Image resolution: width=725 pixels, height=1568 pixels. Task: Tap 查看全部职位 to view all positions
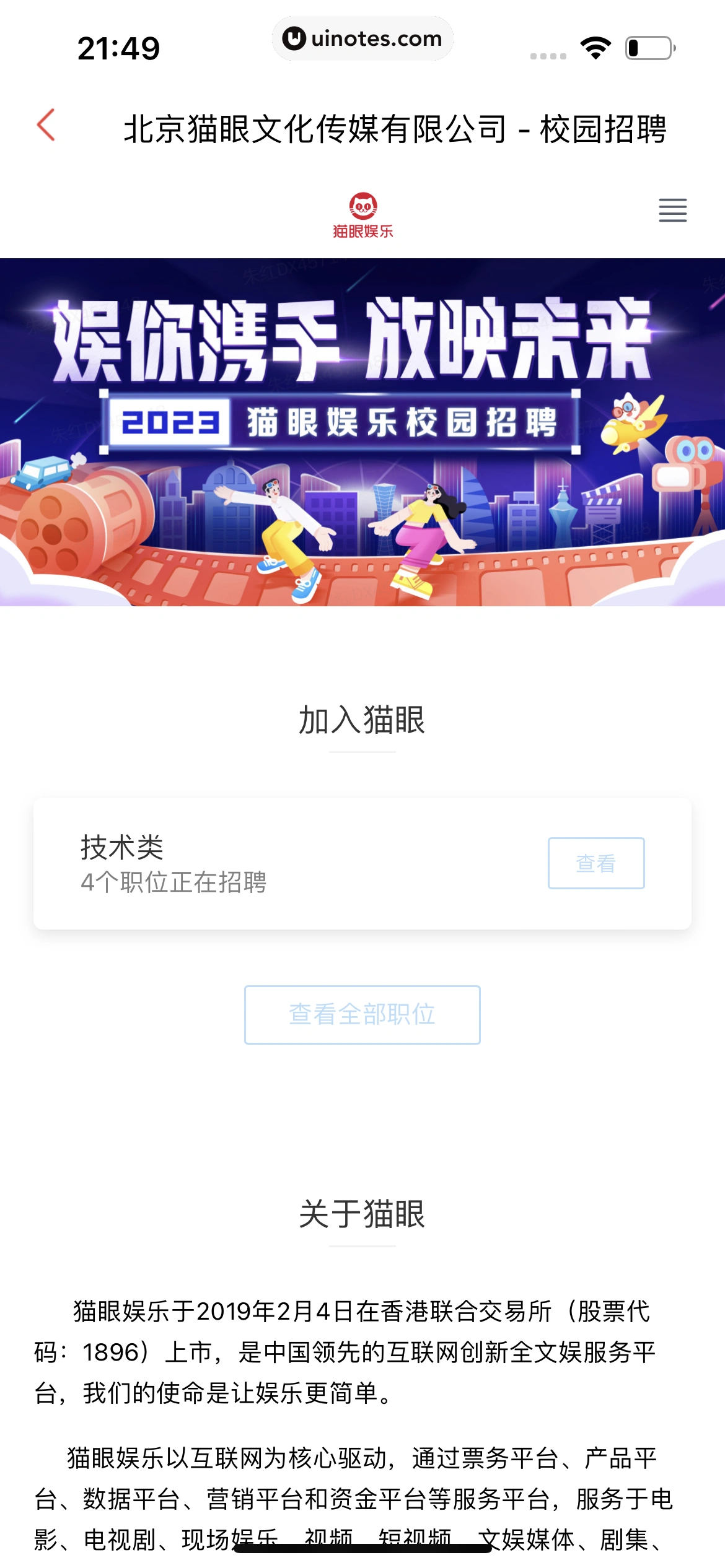pyautogui.click(x=362, y=1014)
